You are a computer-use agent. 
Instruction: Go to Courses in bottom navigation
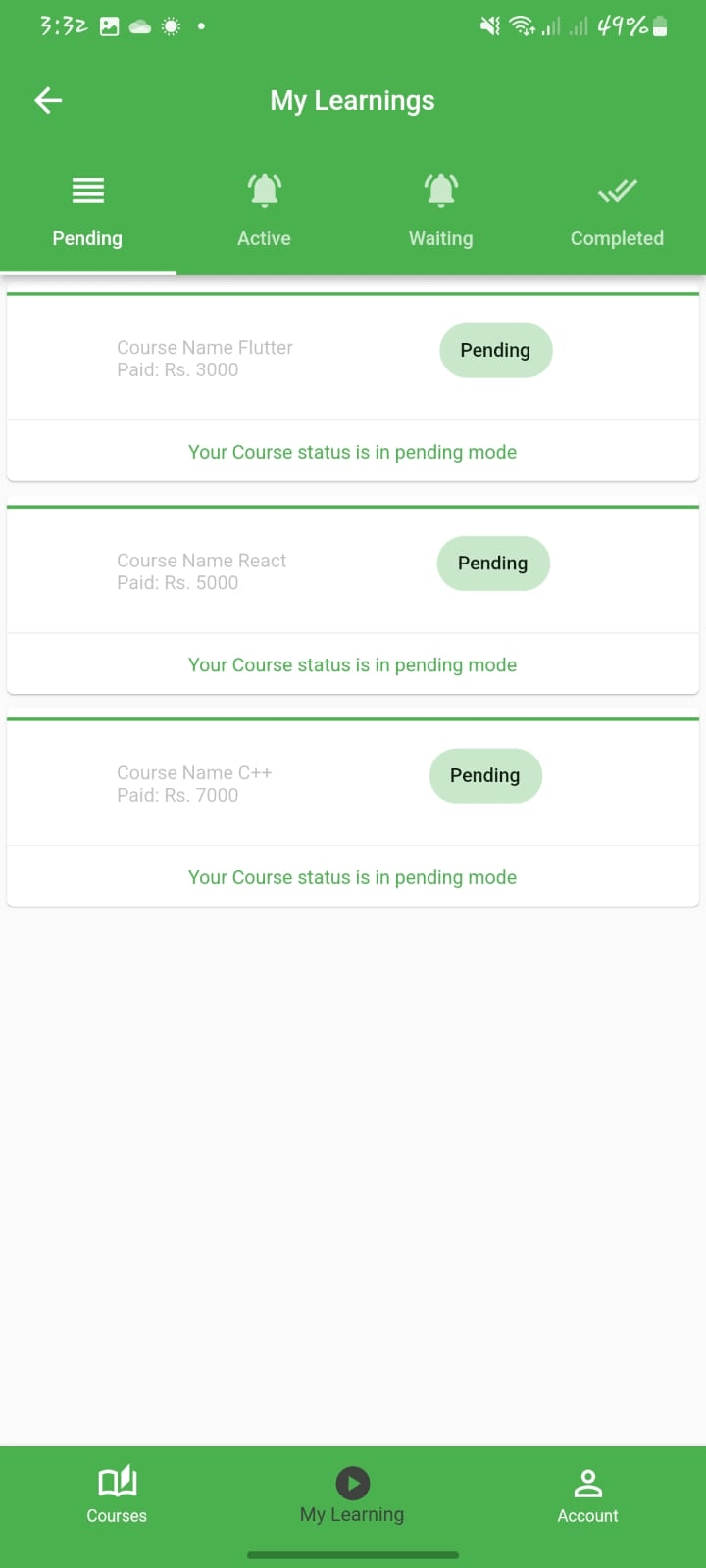117,1495
